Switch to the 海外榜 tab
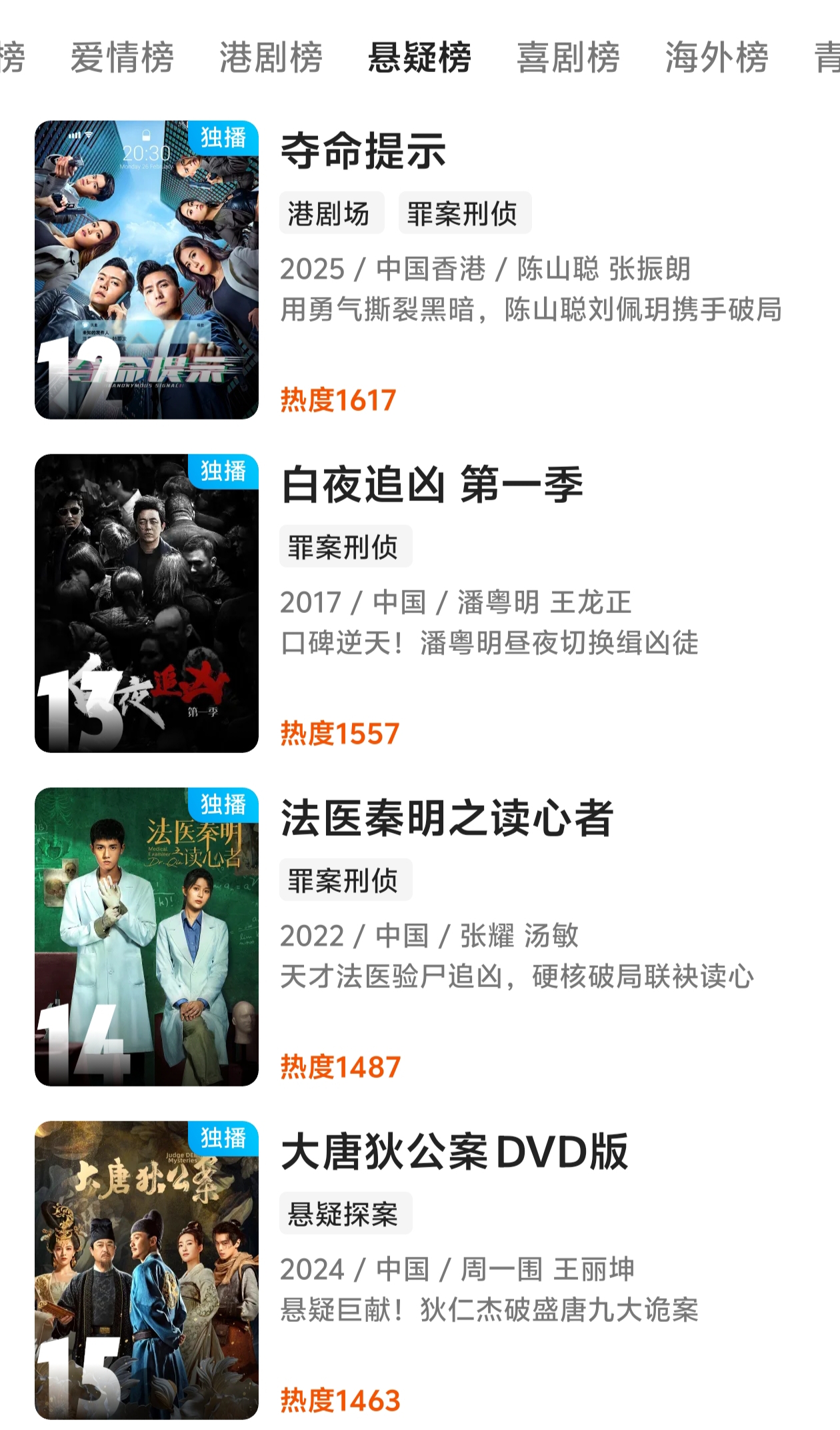 point(717,57)
